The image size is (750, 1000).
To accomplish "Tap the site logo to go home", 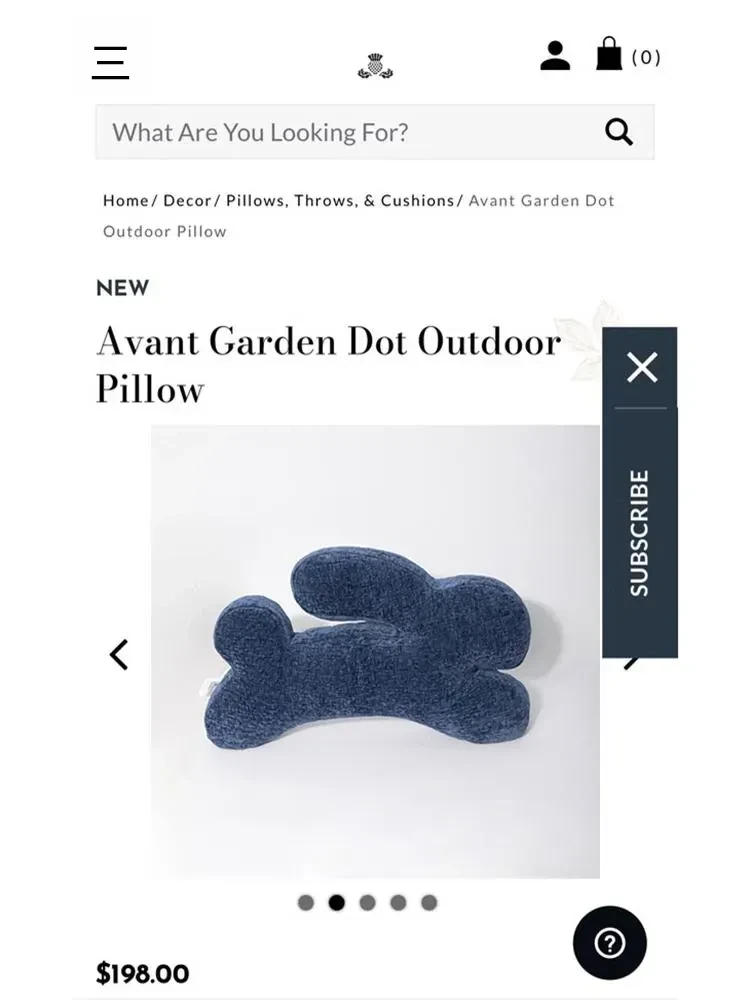I will pos(375,66).
